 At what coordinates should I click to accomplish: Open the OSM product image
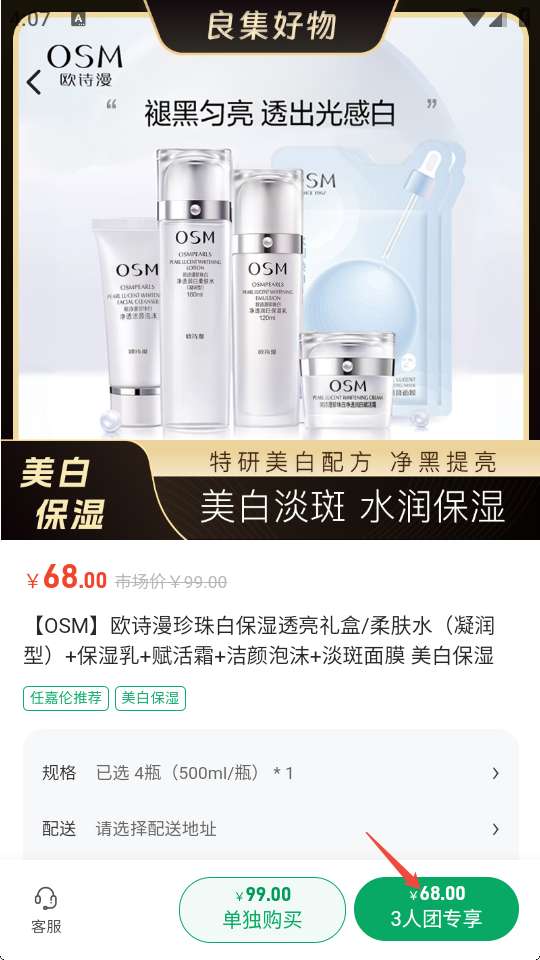(x=270, y=270)
